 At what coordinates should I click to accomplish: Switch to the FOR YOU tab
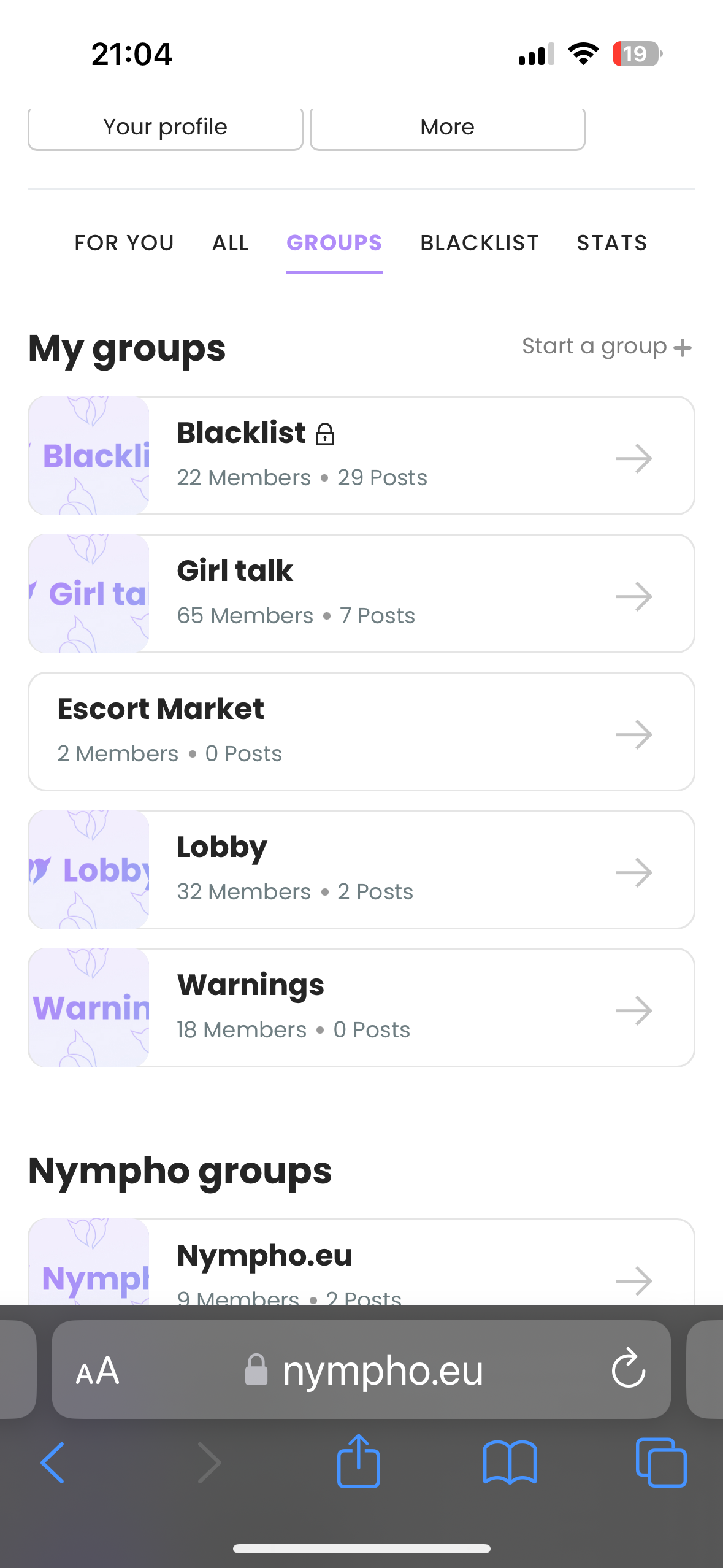[x=124, y=243]
